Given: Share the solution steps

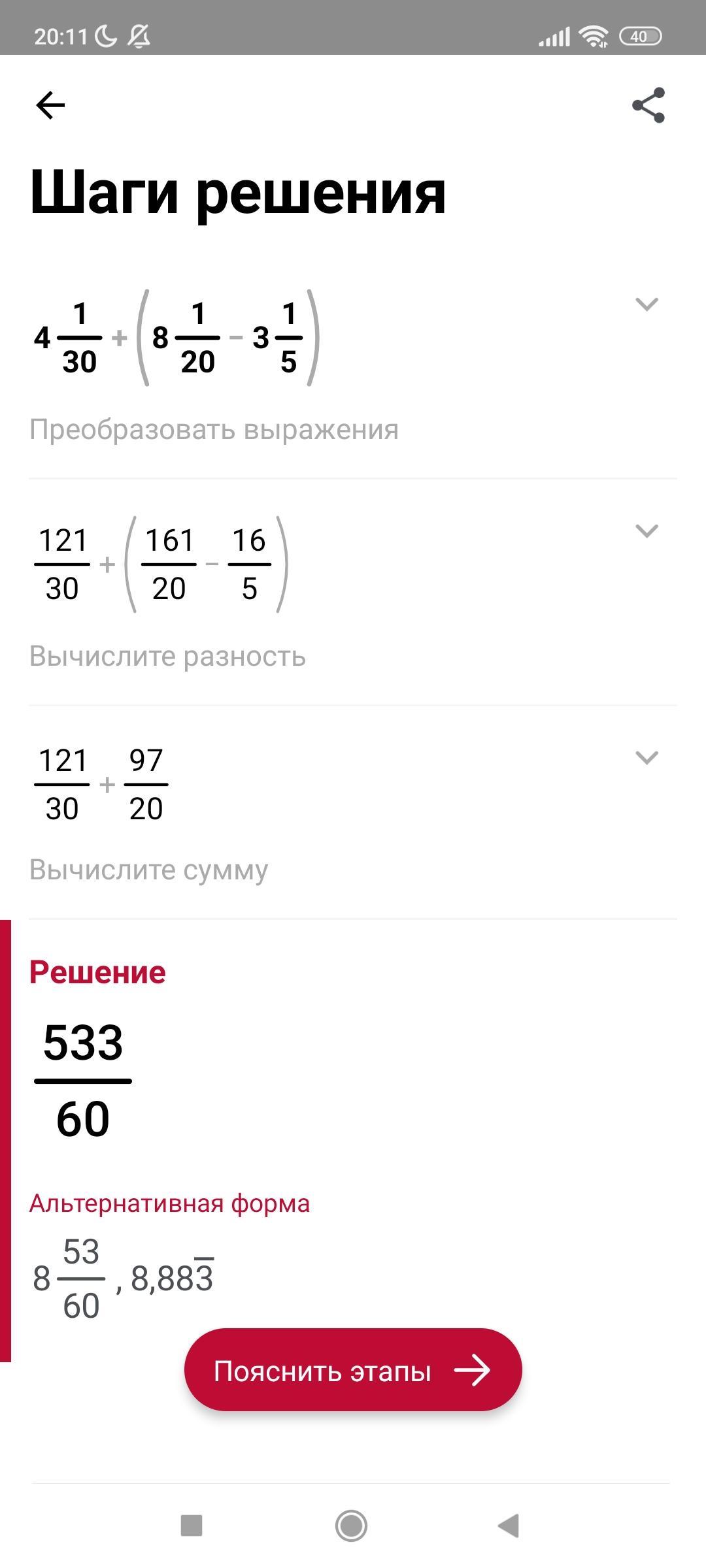Looking at the screenshot, I should pos(648,105).
